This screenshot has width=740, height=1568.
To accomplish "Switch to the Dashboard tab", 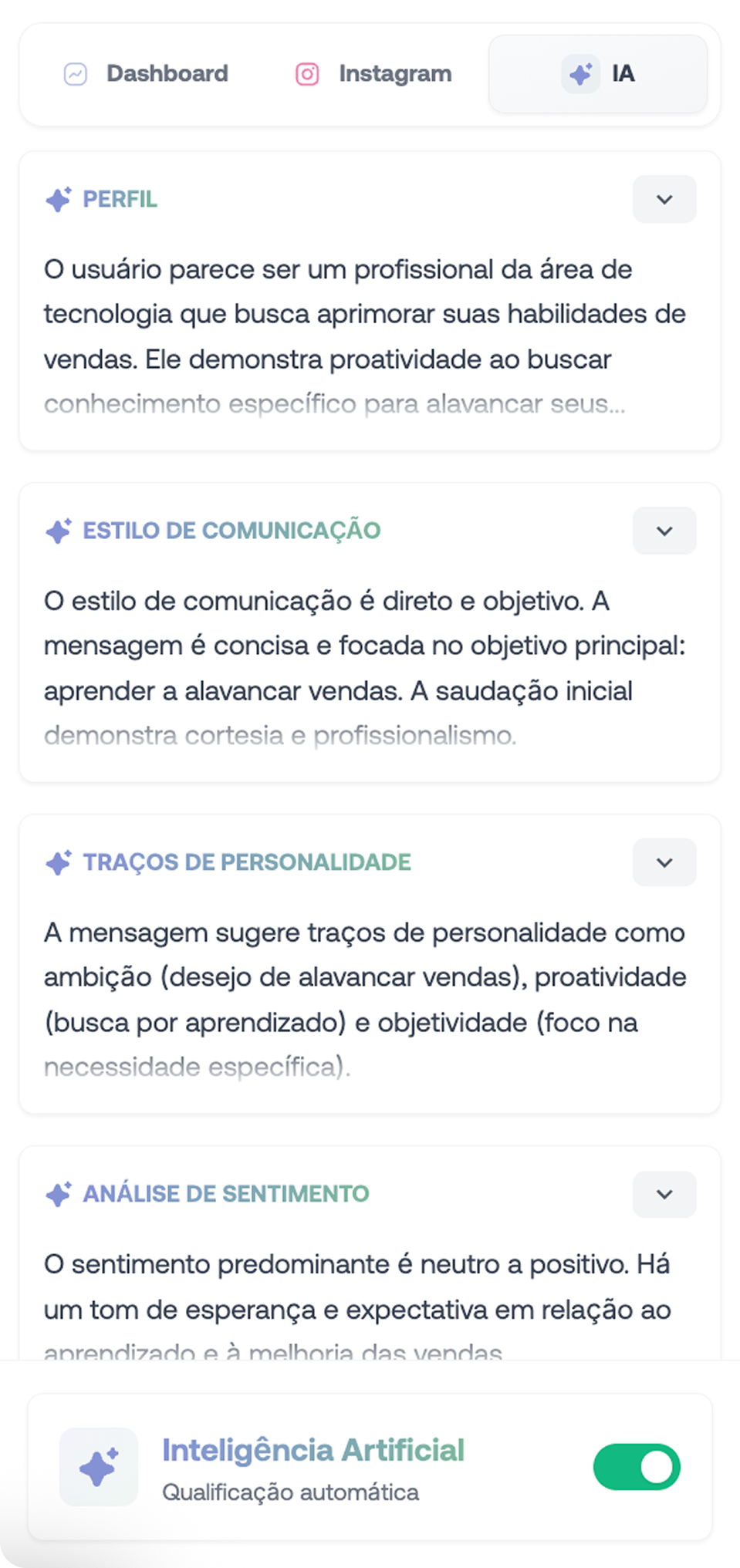I will [146, 74].
